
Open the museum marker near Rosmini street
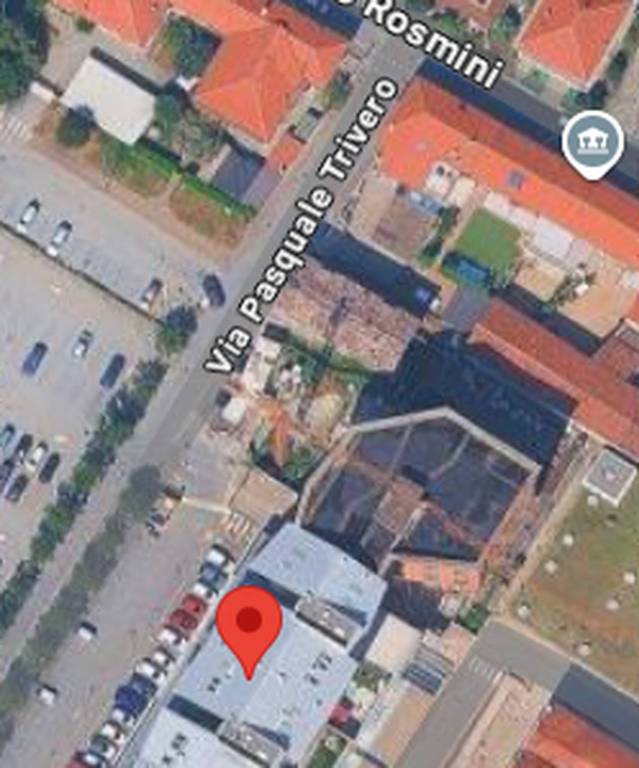[x=592, y=143]
